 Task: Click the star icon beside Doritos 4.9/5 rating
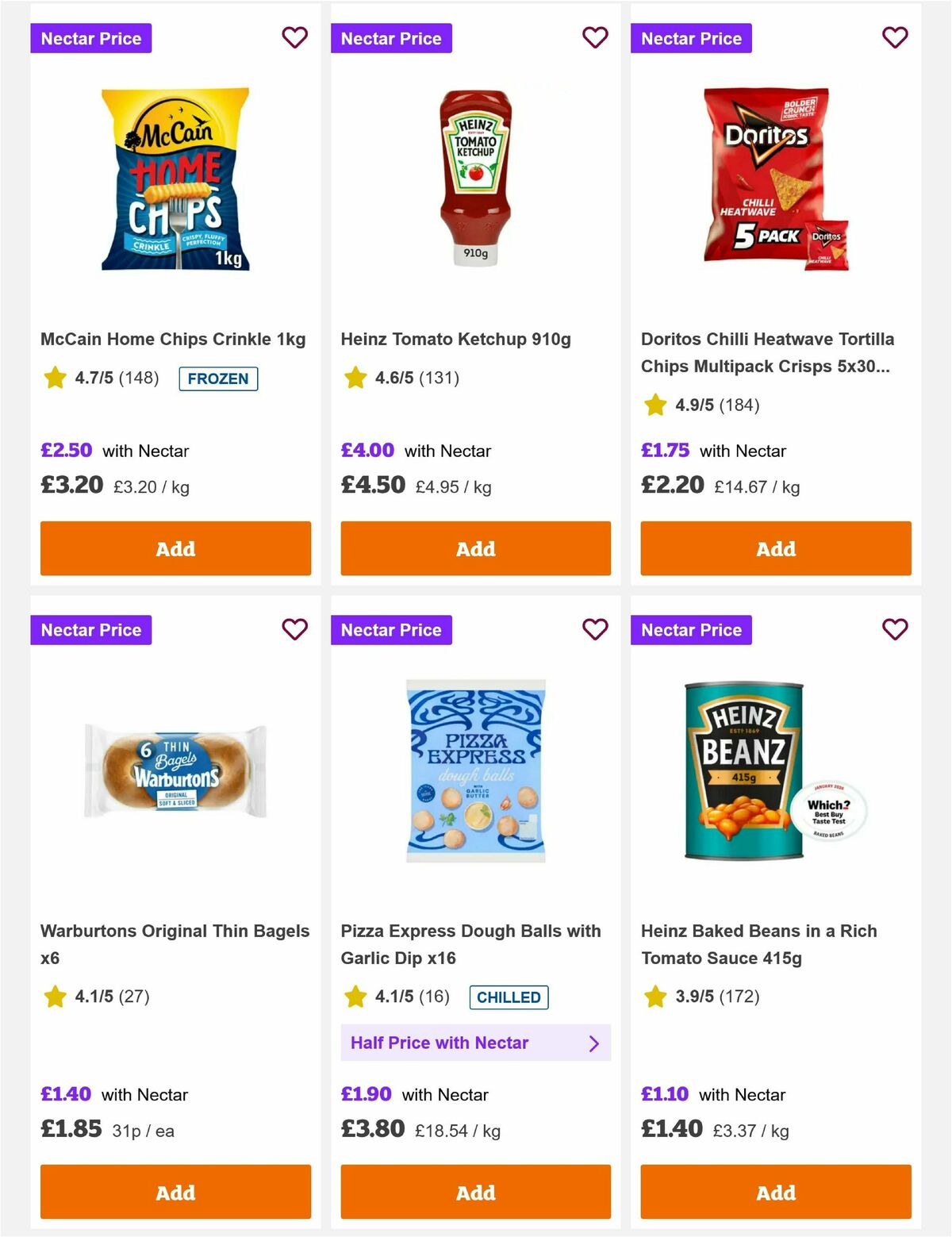click(654, 405)
